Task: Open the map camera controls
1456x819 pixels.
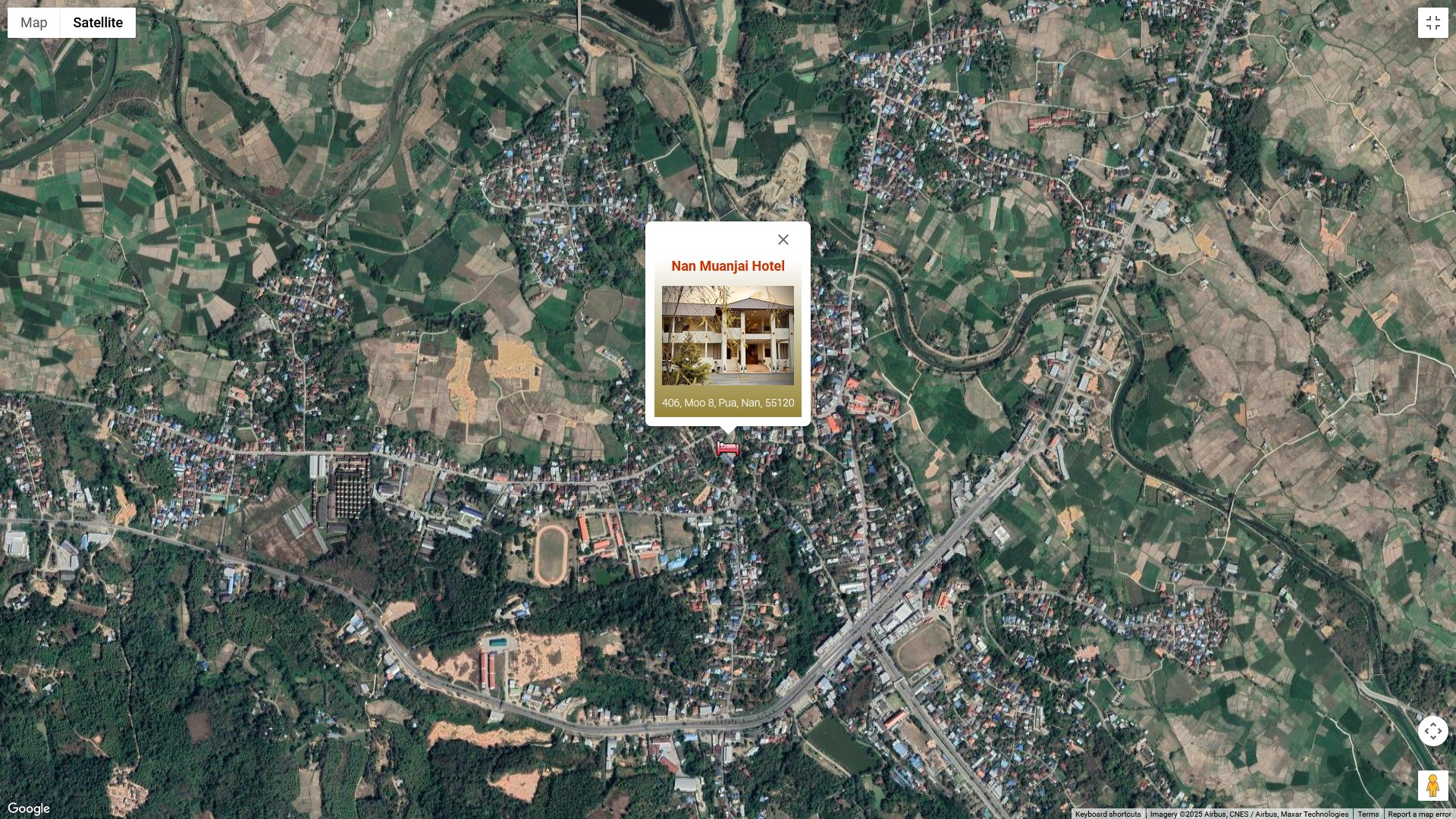Action: pyautogui.click(x=1432, y=731)
